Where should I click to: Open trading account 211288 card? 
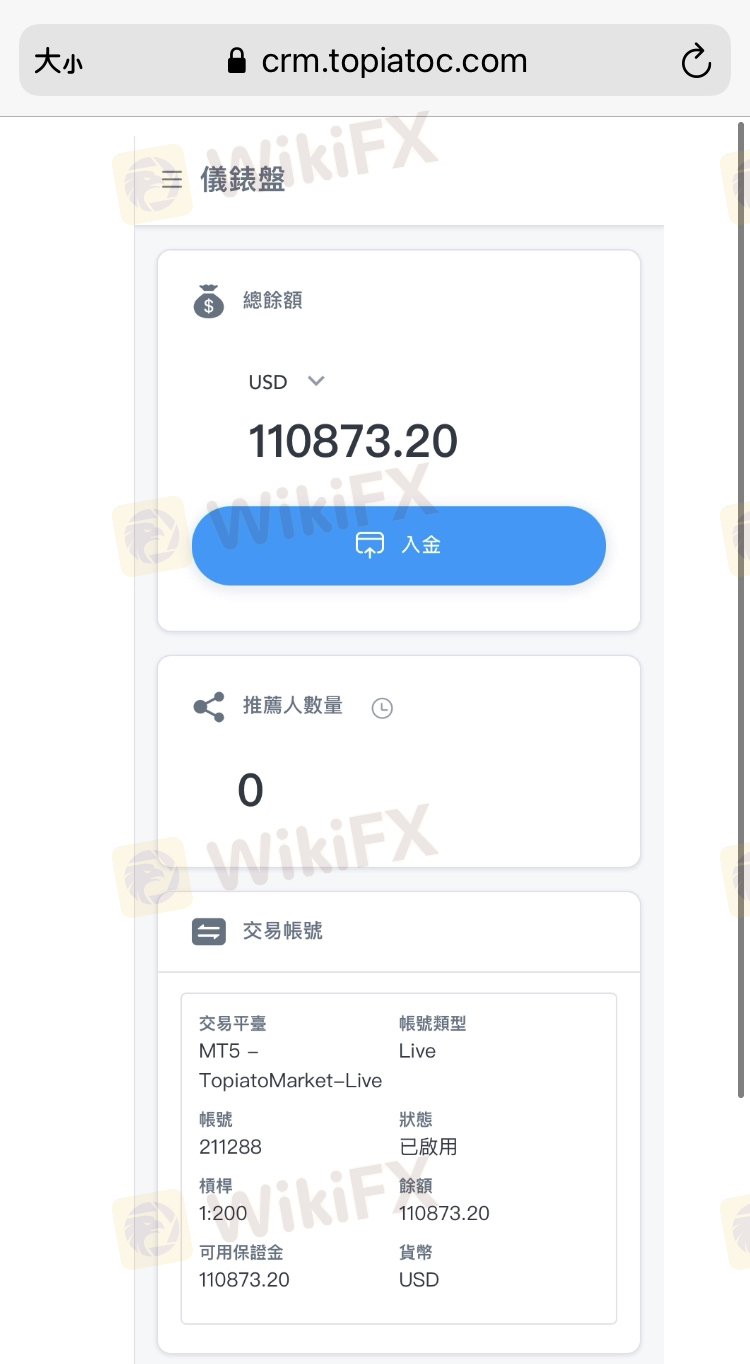pyautogui.click(x=399, y=1158)
